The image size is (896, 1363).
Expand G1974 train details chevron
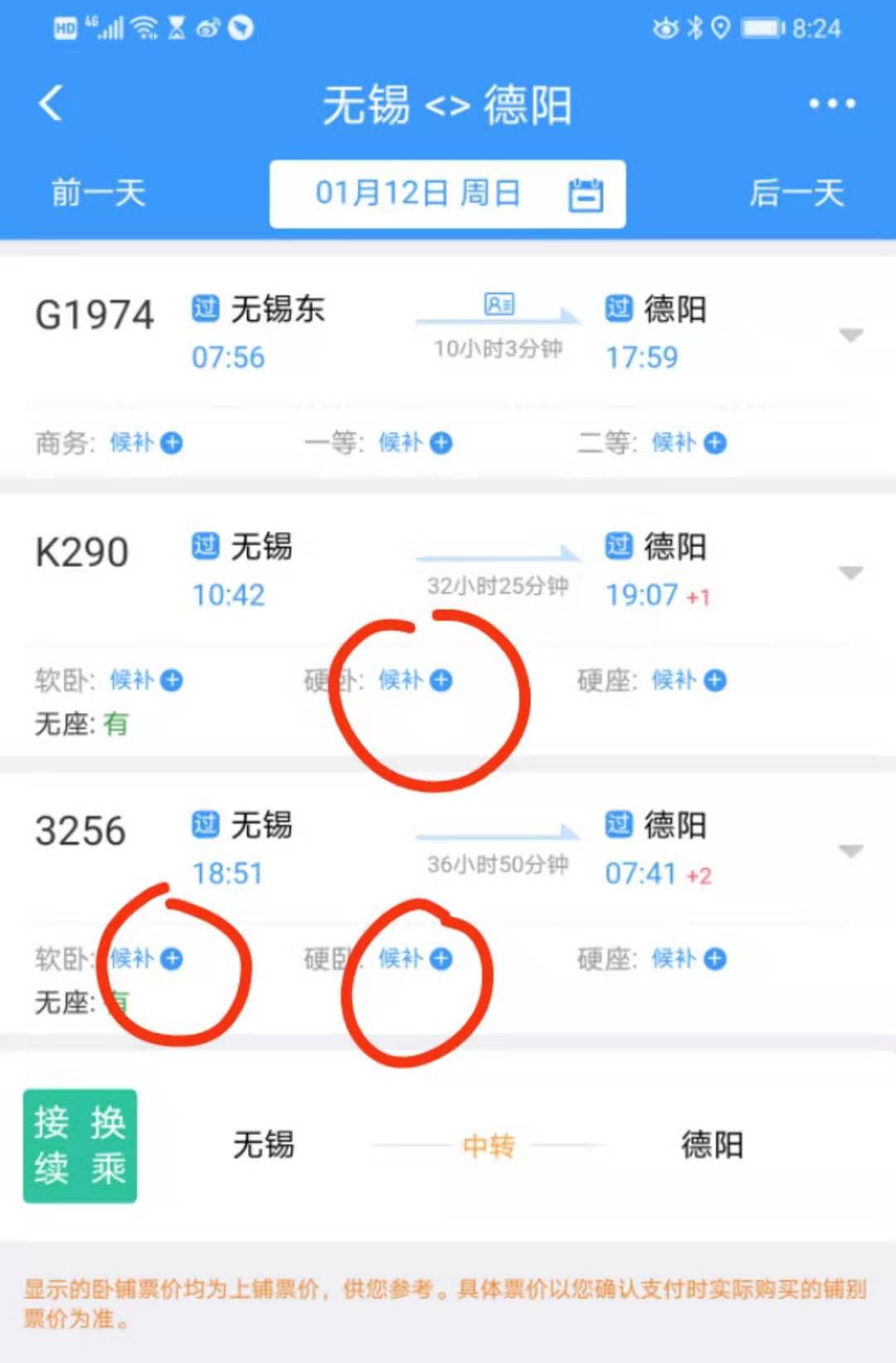click(x=852, y=335)
